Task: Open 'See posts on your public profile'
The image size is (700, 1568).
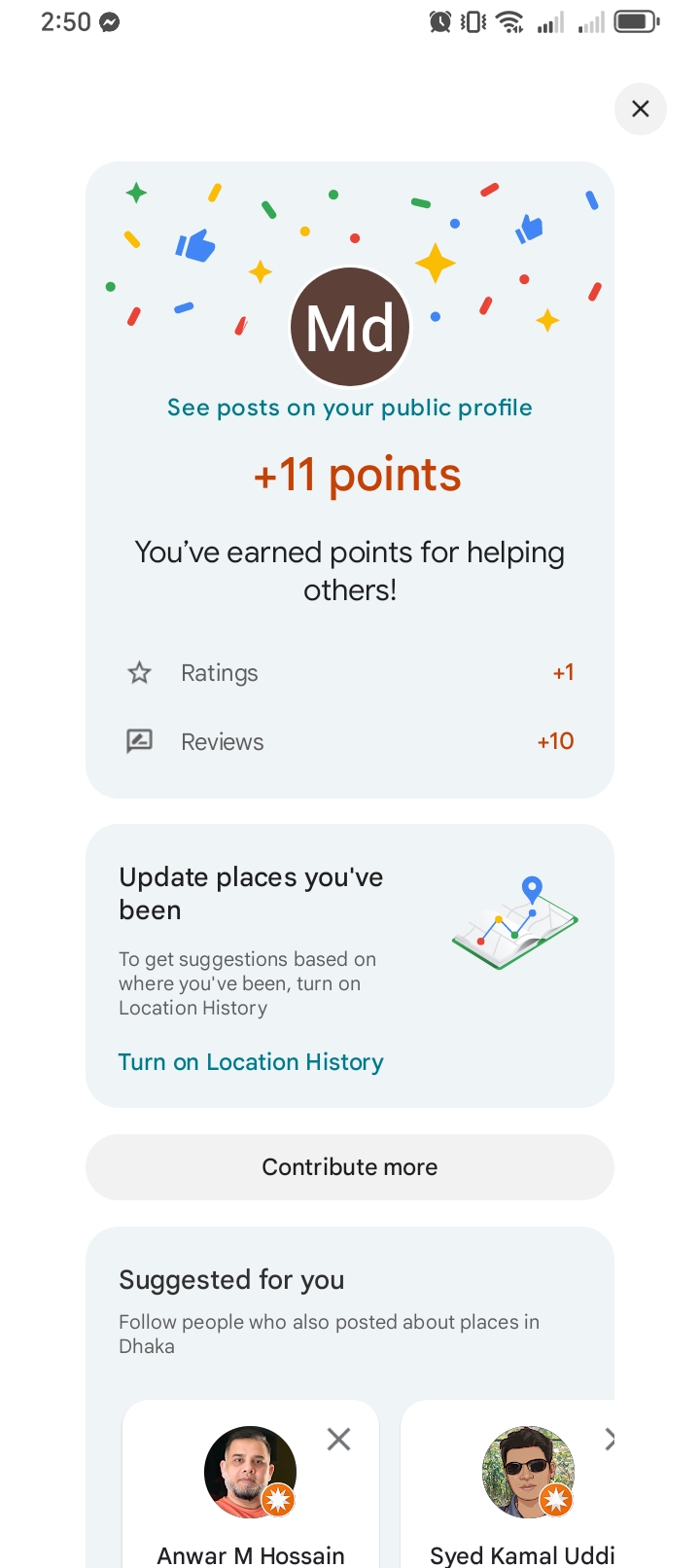Action: 350,408
